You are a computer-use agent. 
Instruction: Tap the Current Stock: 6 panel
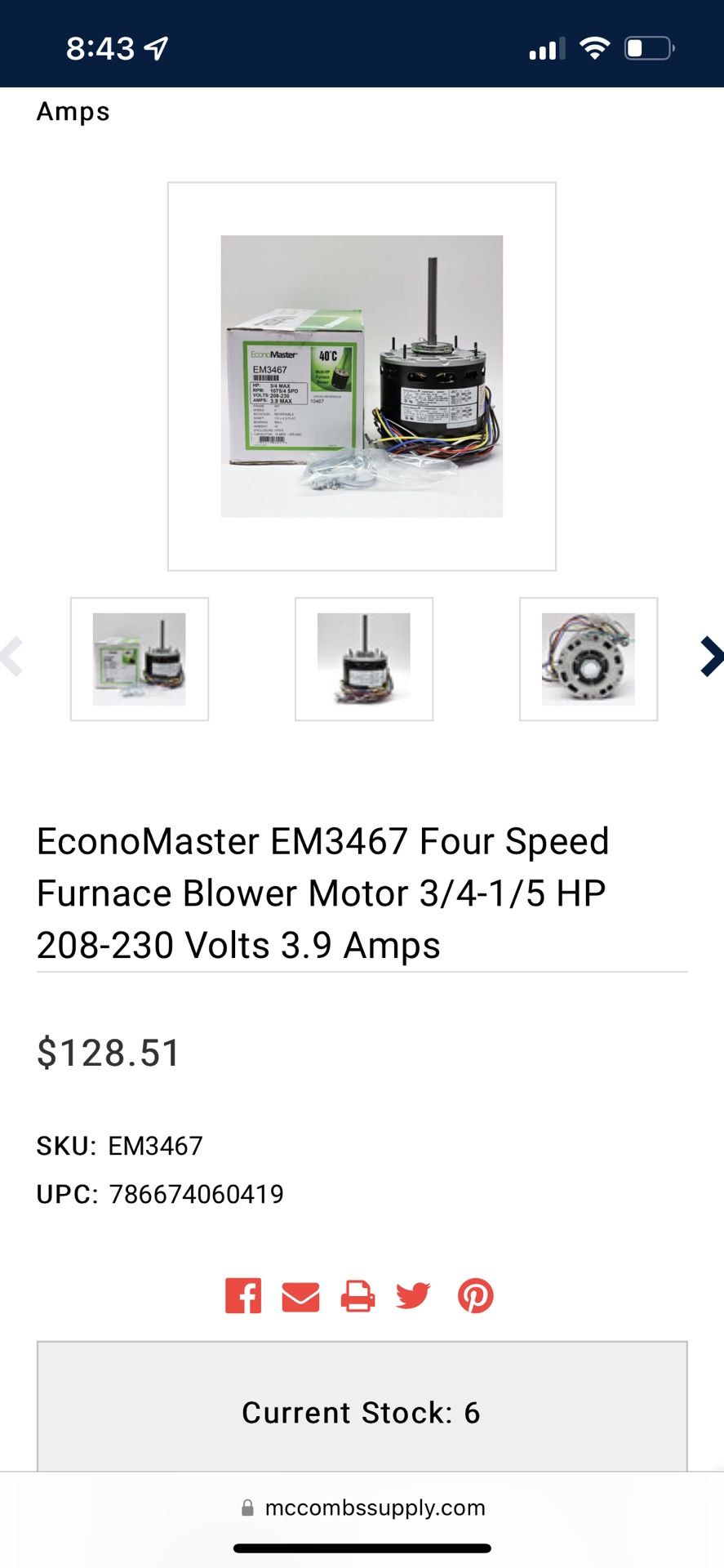coord(362,1412)
